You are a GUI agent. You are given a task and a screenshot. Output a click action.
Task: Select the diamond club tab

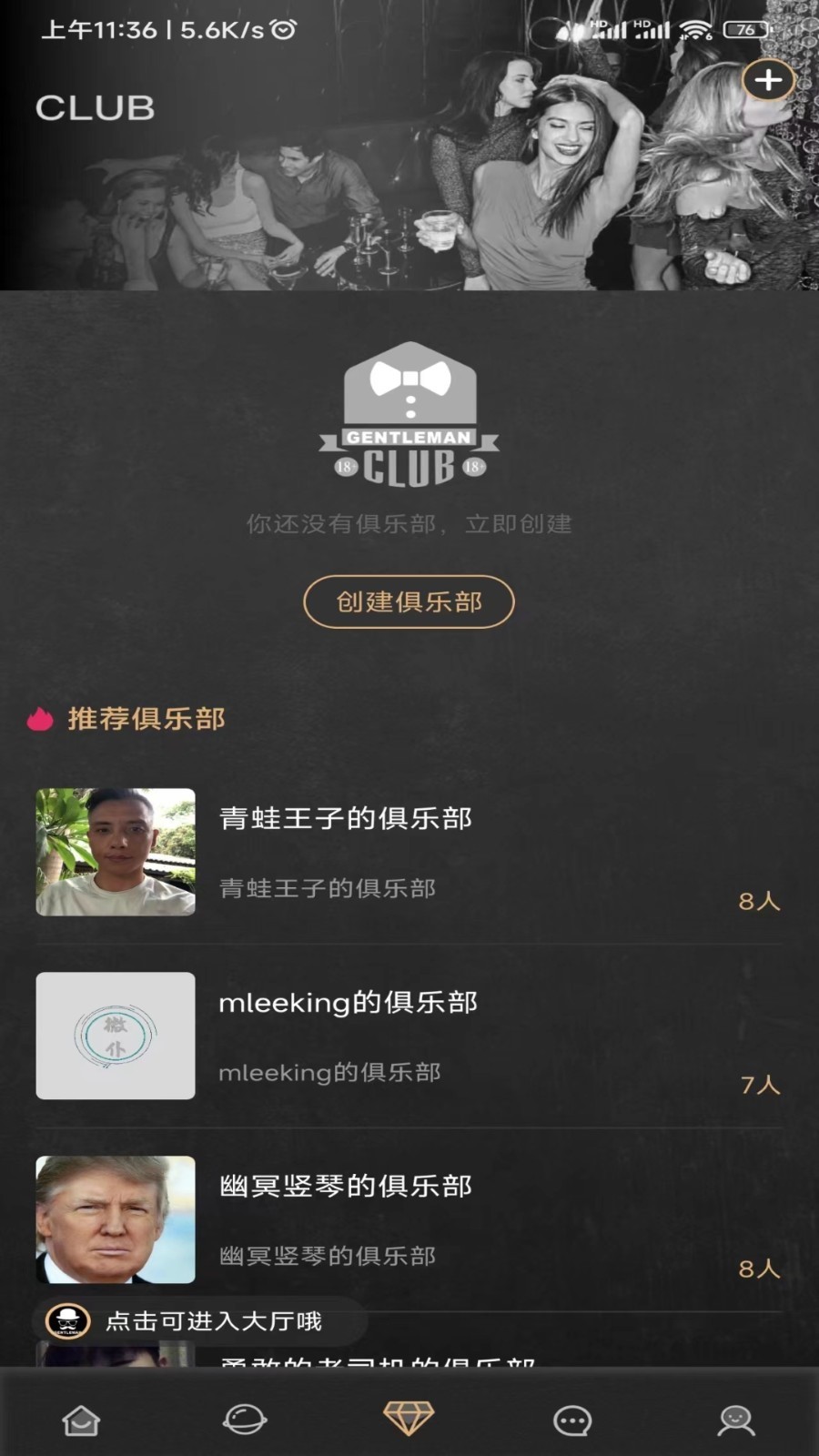(409, 1418)
